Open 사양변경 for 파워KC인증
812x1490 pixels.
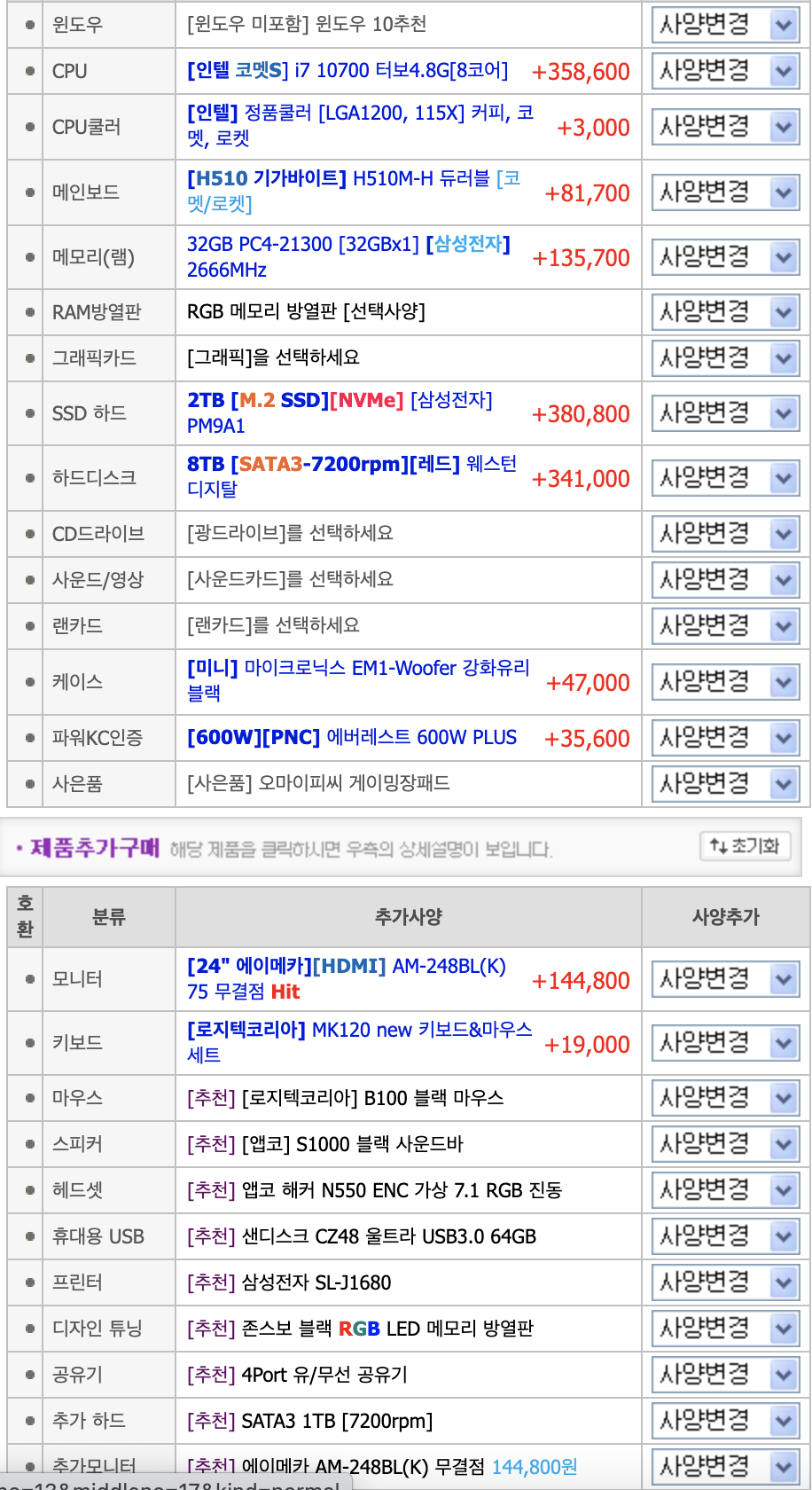(x=724, y=738)
